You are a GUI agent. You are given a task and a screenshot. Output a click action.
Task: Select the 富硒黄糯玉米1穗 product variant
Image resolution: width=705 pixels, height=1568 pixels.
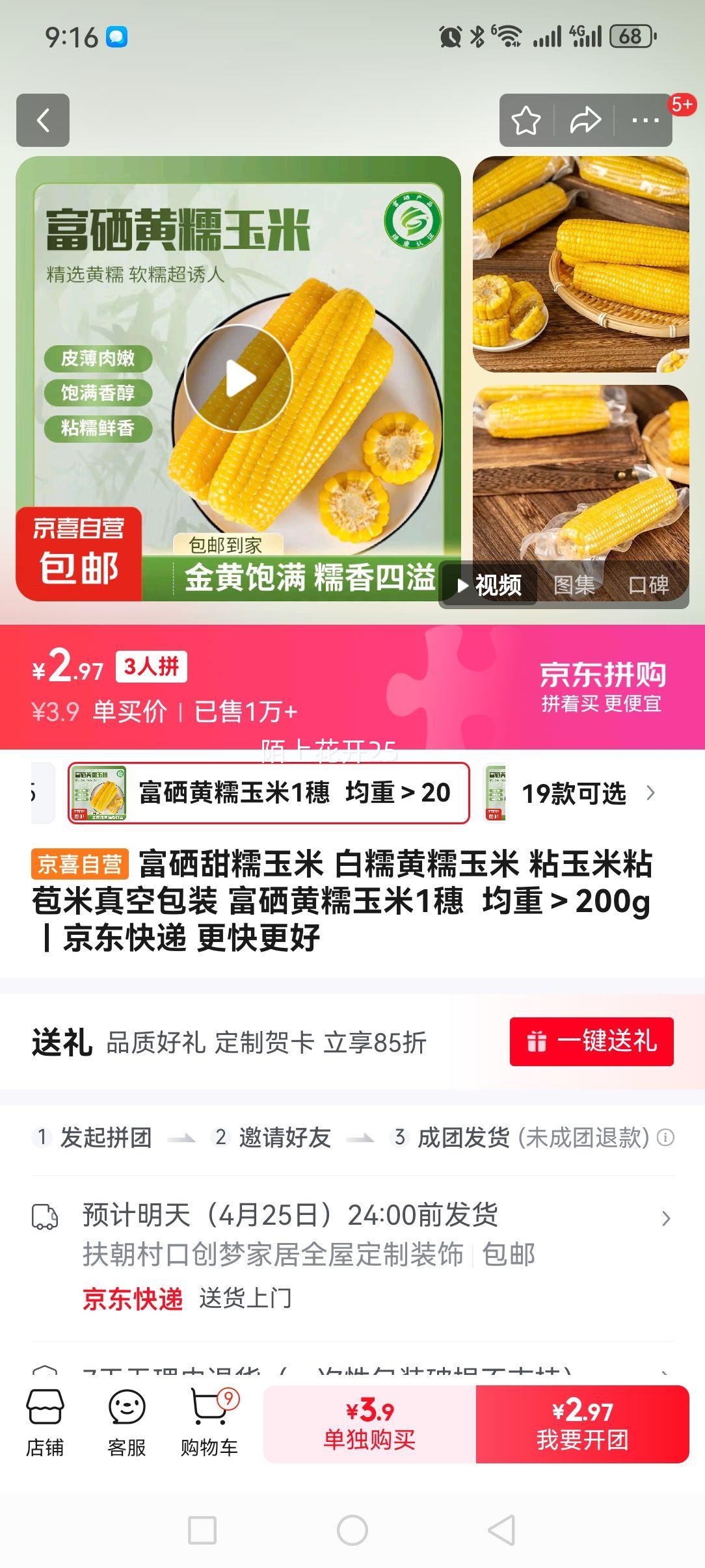pos(271,792)
